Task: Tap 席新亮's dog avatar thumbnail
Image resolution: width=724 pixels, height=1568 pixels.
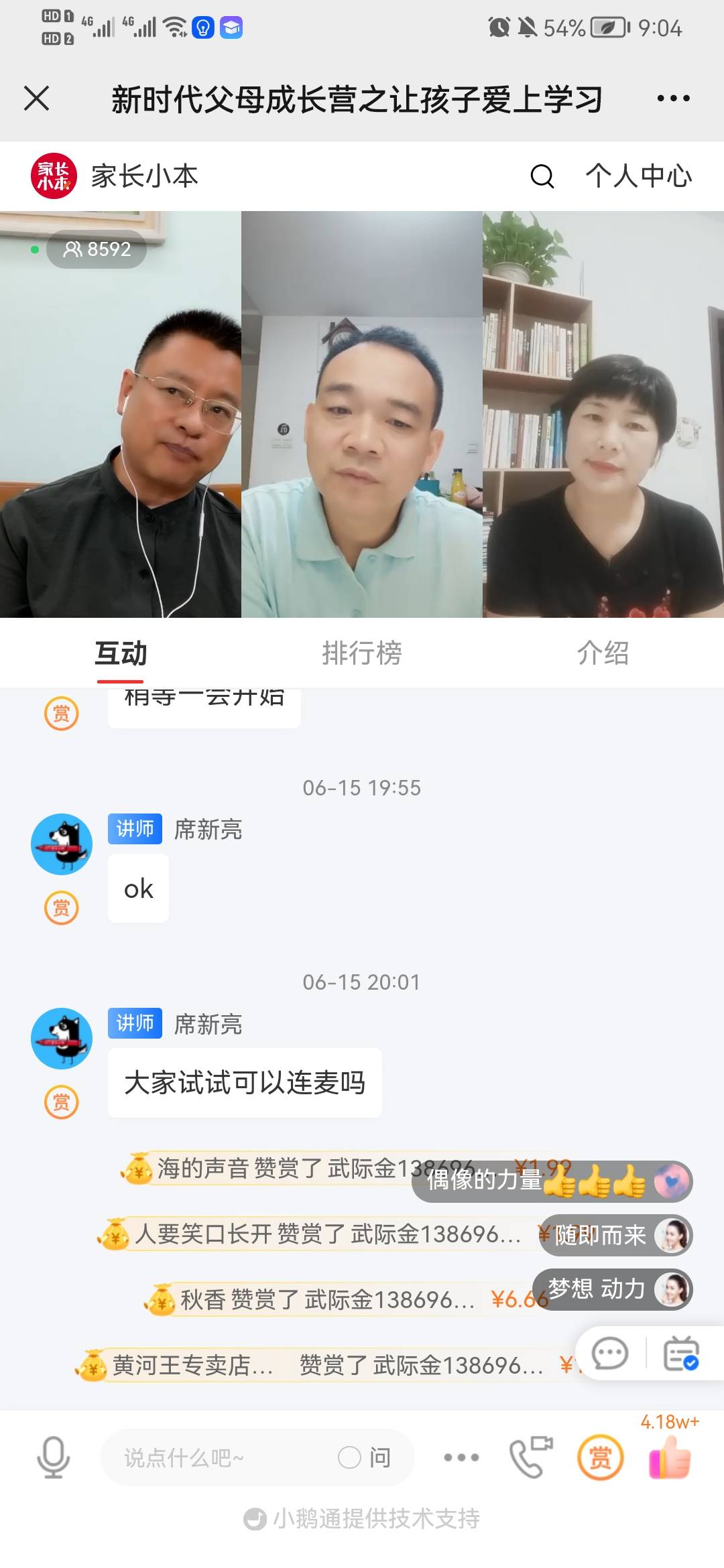Action: point(61,1038)
